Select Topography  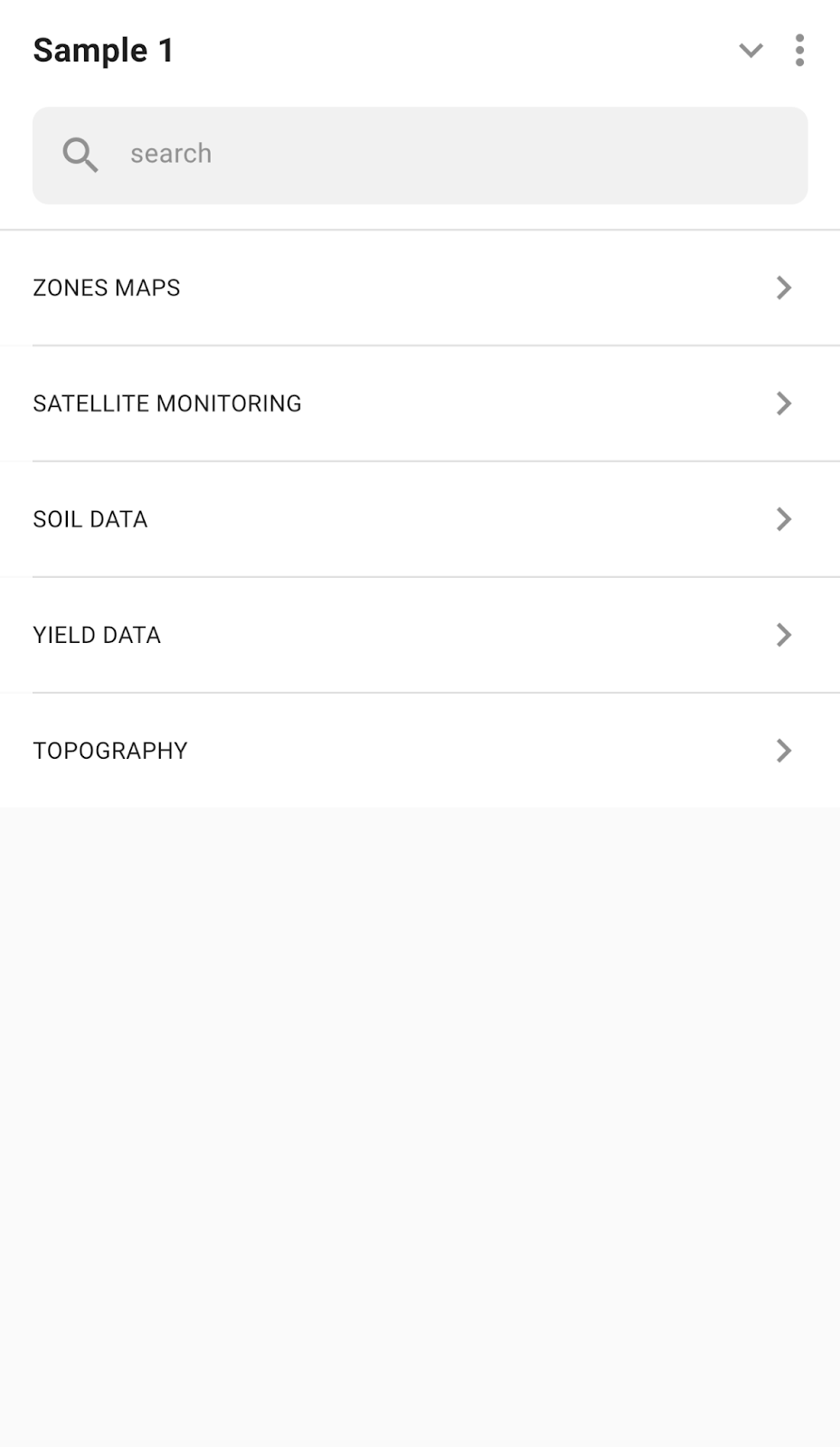tap(420, 751)
